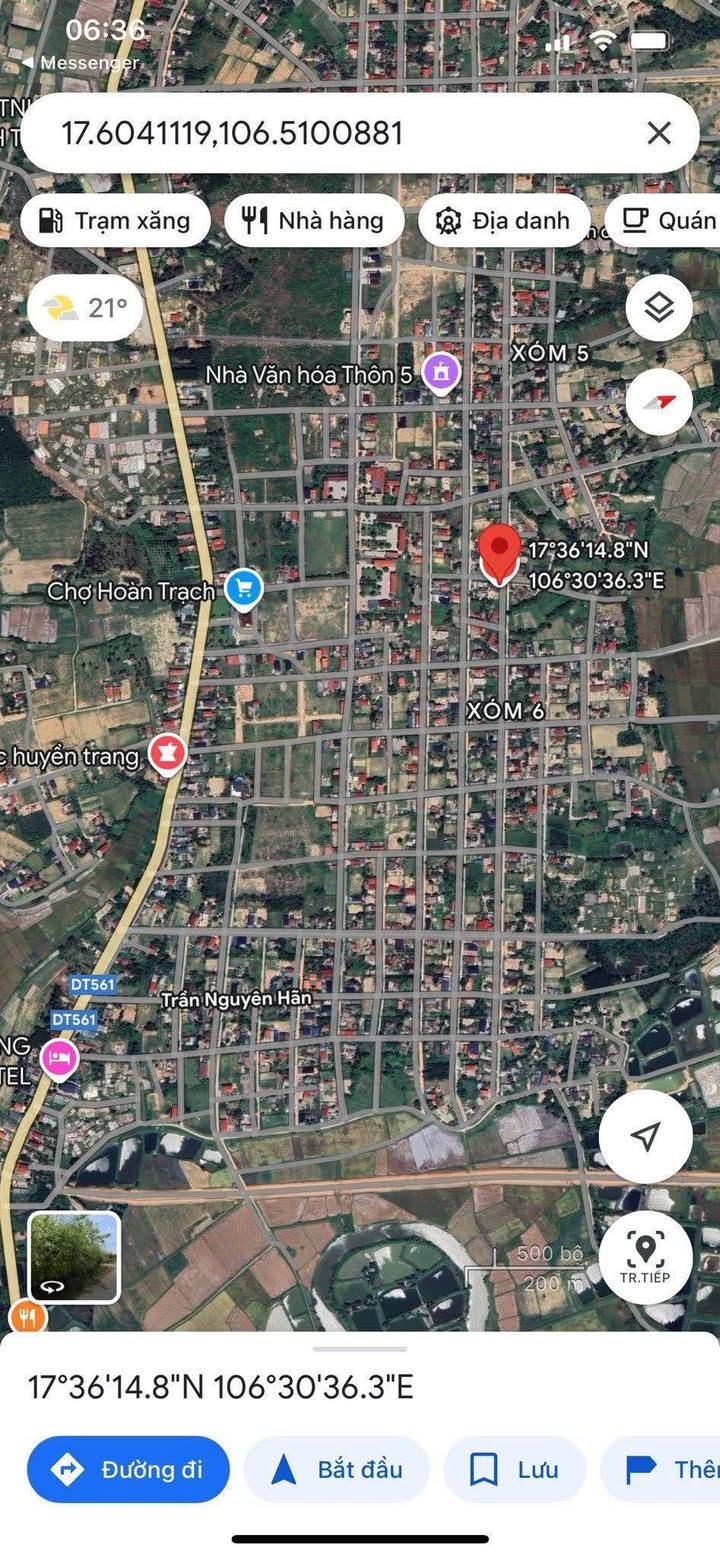Reset map orientation with the compass

tap(659, 402)
